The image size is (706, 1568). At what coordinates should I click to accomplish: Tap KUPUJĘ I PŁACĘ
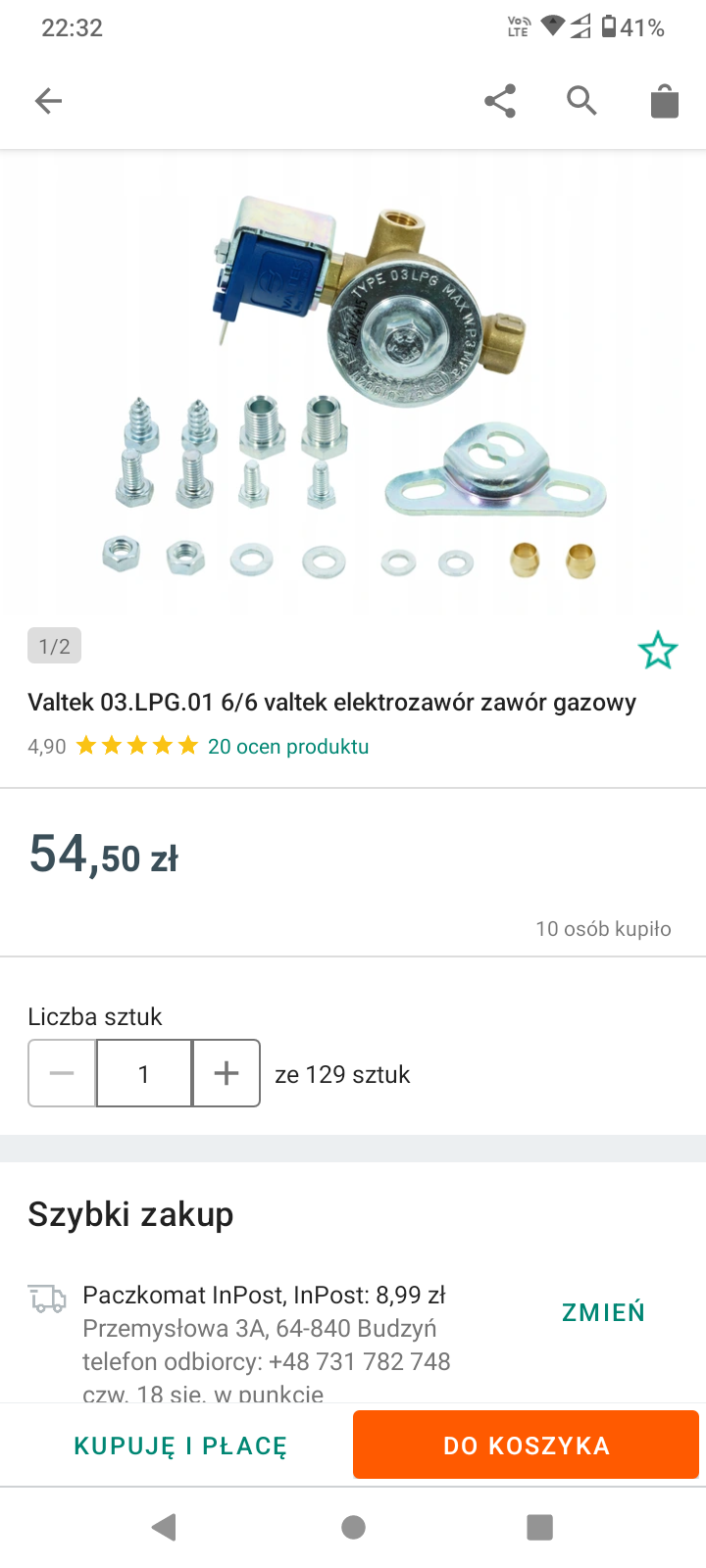pos(180,1445)
